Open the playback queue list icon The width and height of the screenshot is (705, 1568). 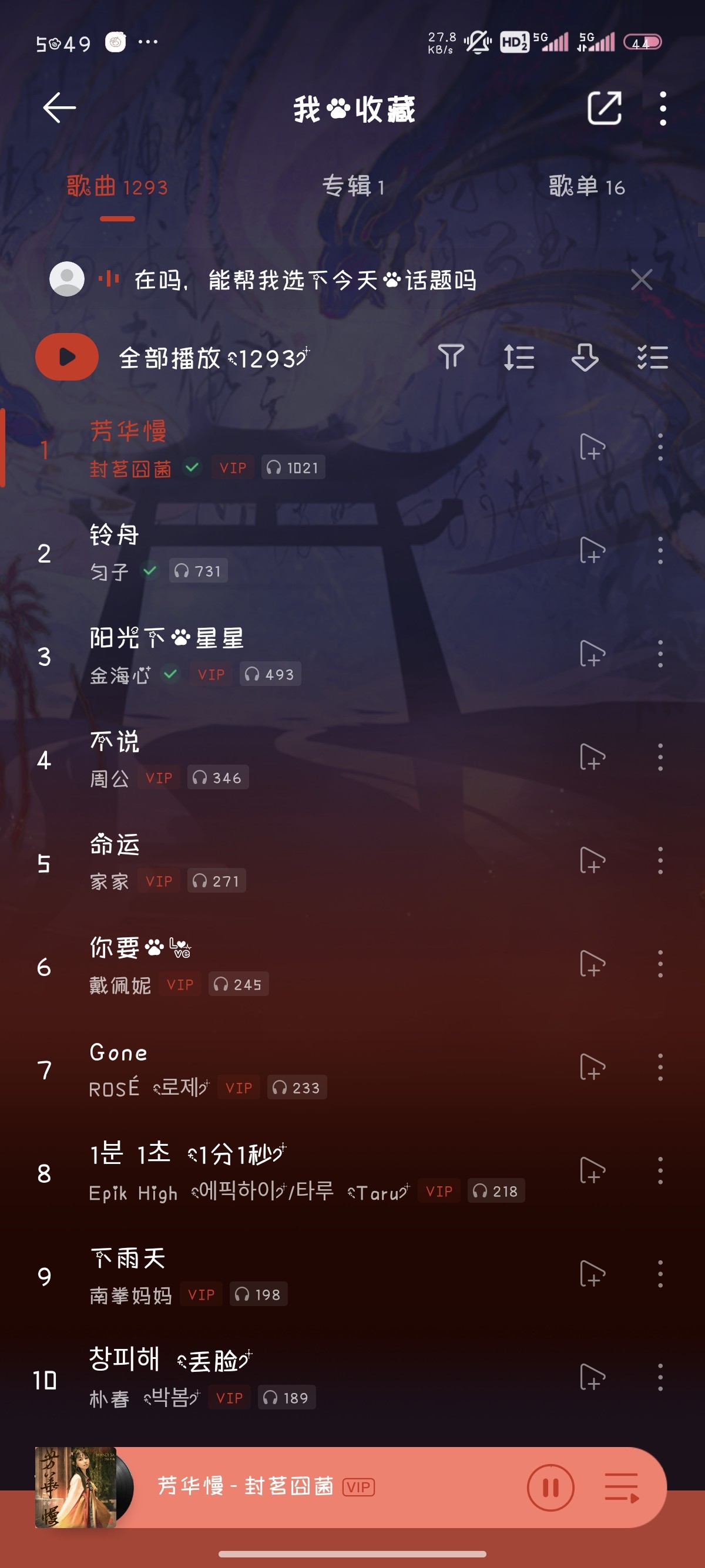click(x=621, y=1488)
